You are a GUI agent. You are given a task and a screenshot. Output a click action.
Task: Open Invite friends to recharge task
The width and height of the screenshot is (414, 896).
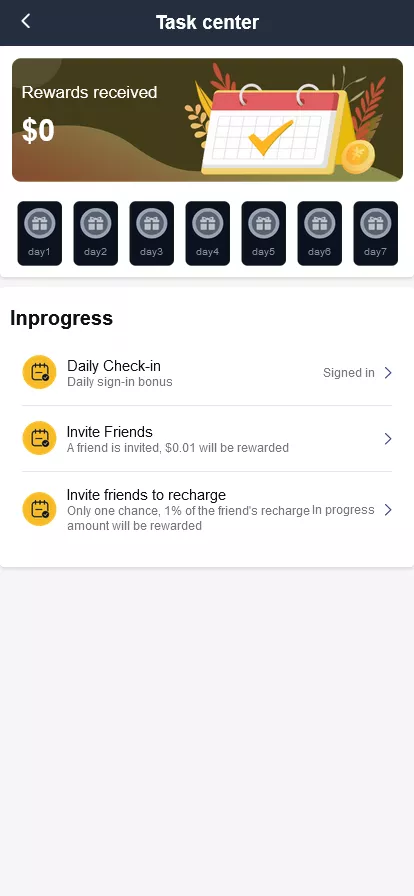click(x=207, y=509)
